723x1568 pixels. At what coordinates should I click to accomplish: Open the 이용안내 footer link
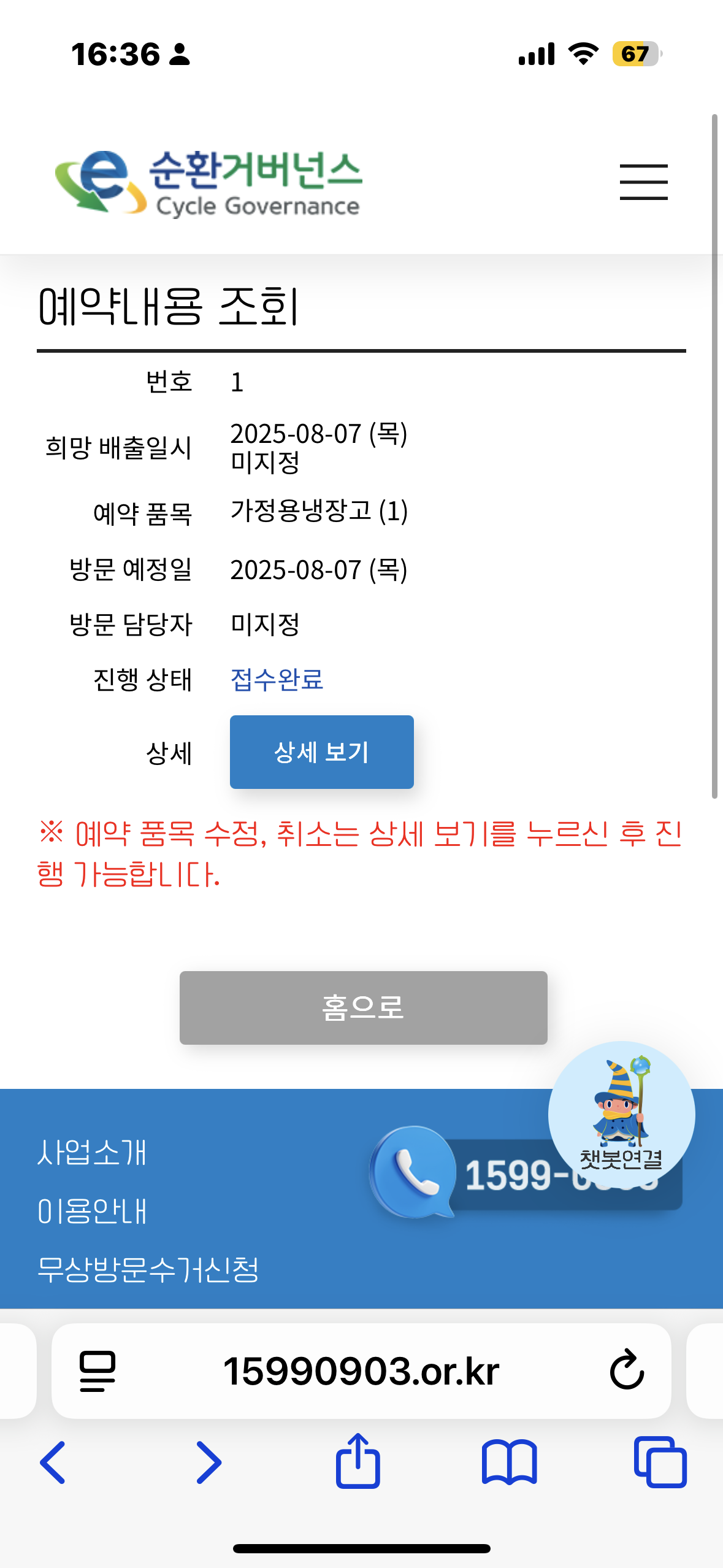click(x=92, y=1211)
